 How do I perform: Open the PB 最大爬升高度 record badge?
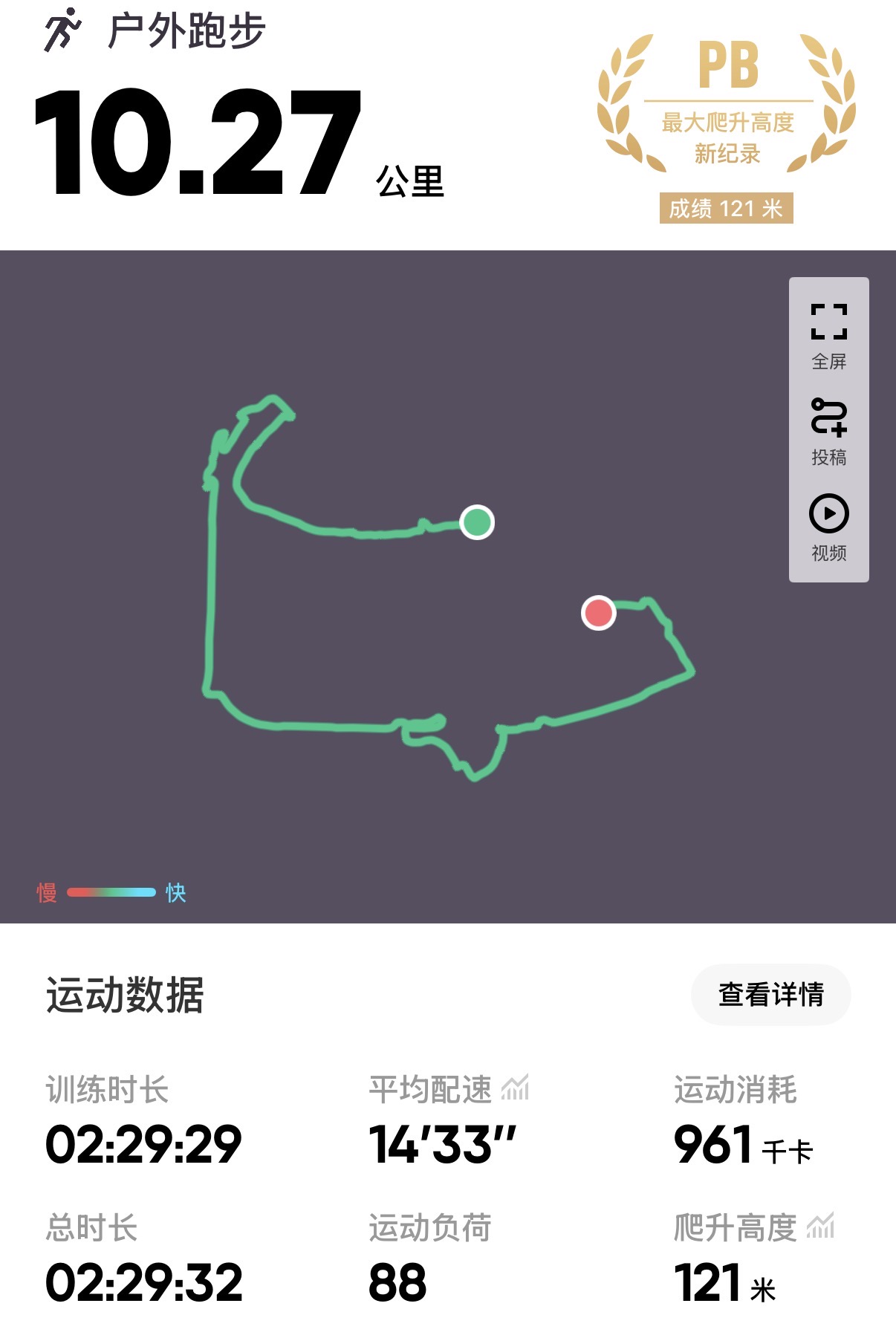[727, 126]
